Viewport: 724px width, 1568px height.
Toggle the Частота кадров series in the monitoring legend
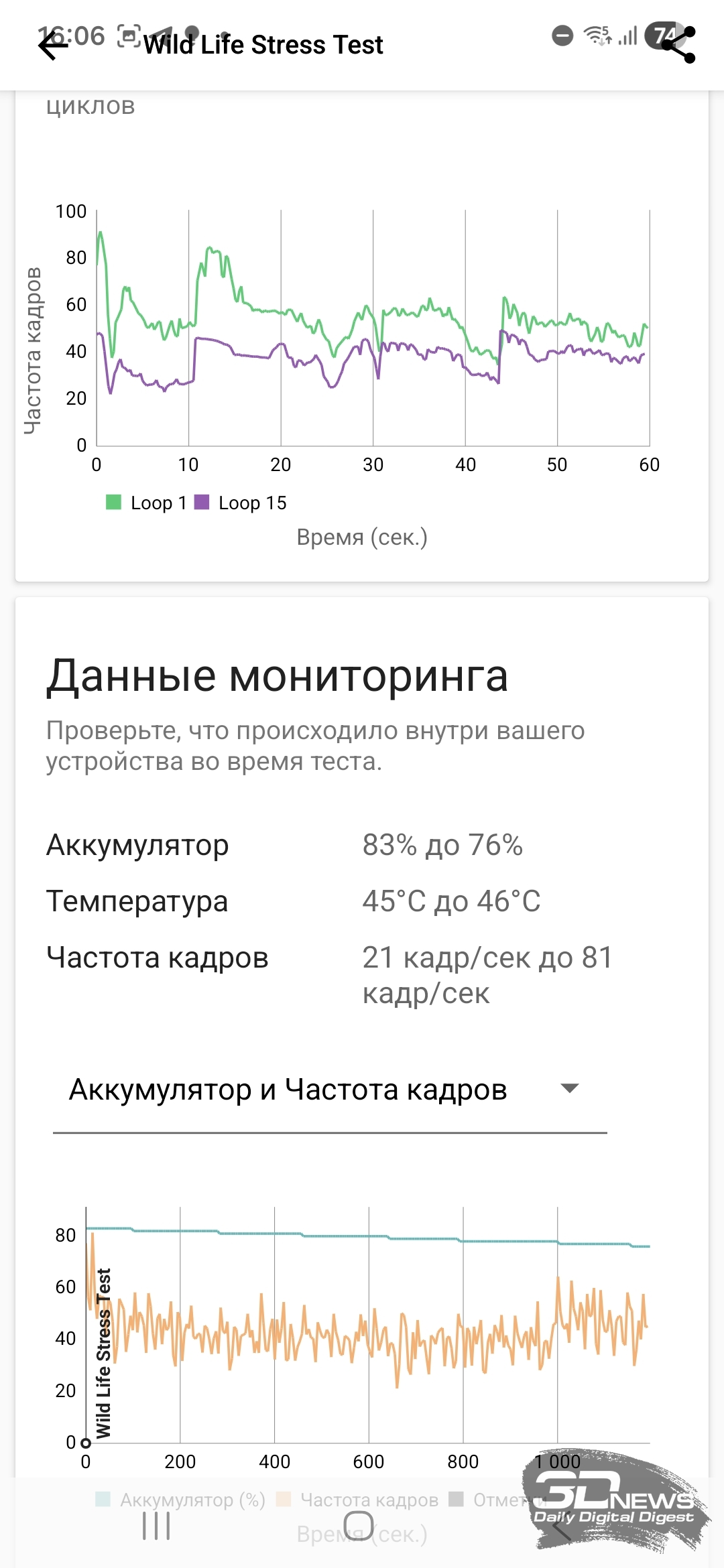point(357,1500)
